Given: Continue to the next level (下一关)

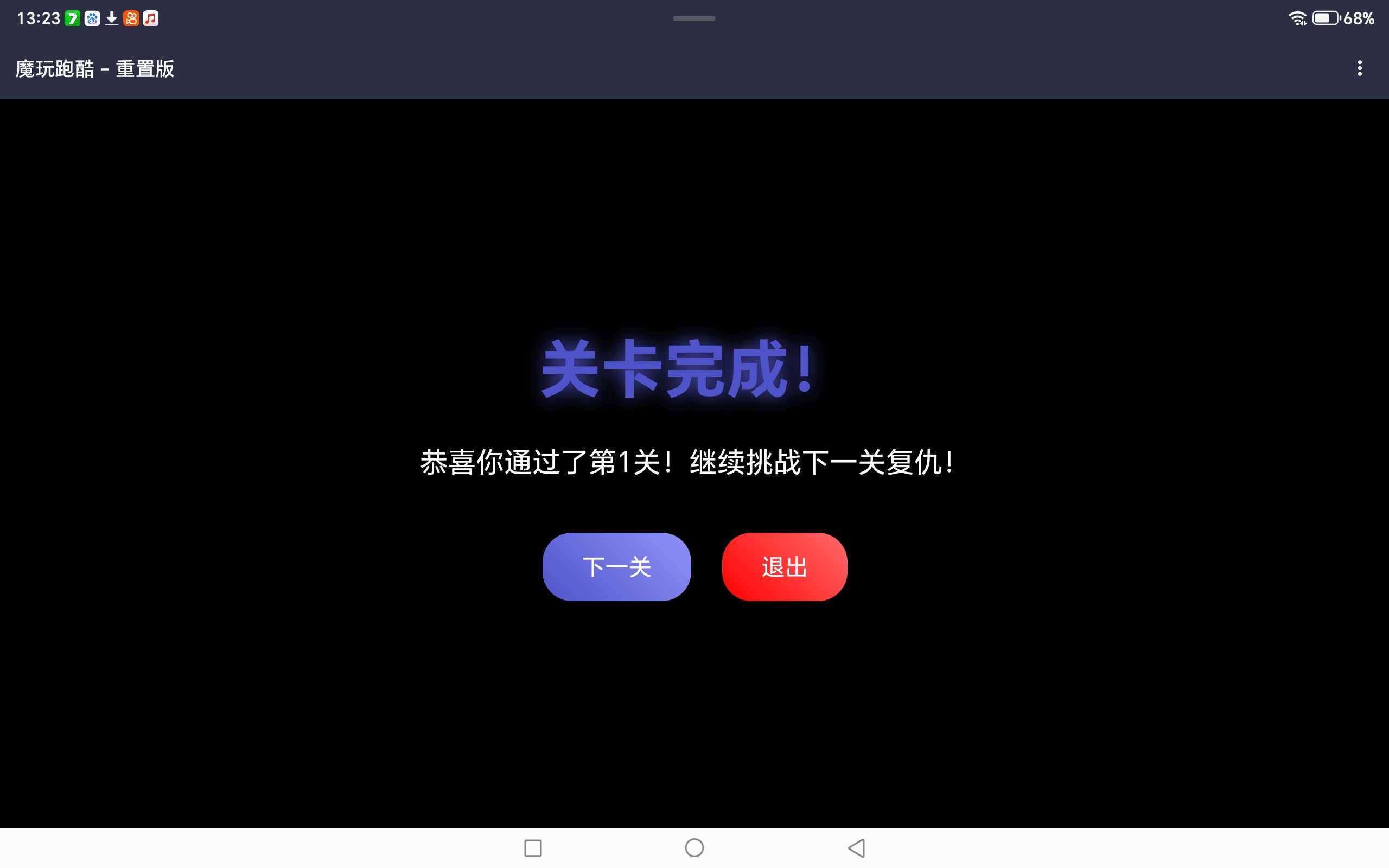Looking at the screenshot, I should 616,566.
